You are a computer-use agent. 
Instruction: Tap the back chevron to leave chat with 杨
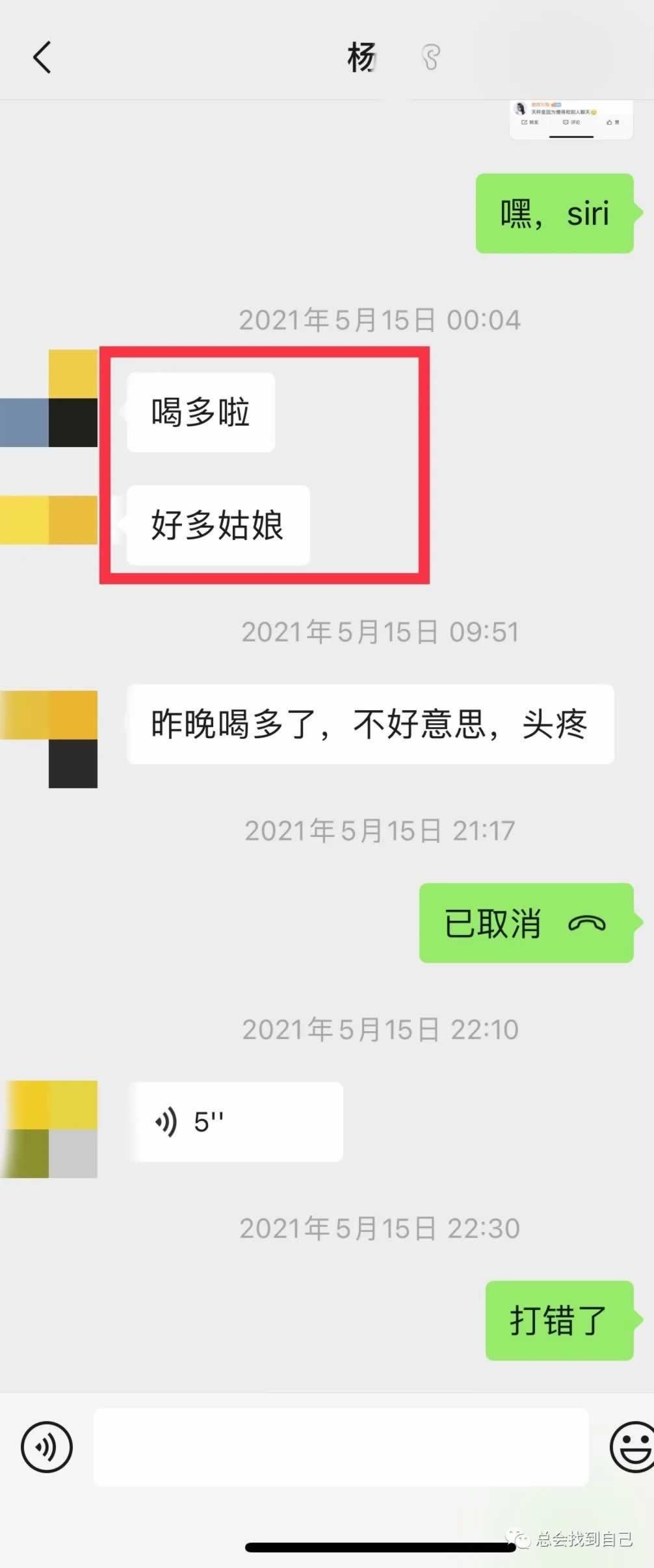pos(42,57)
